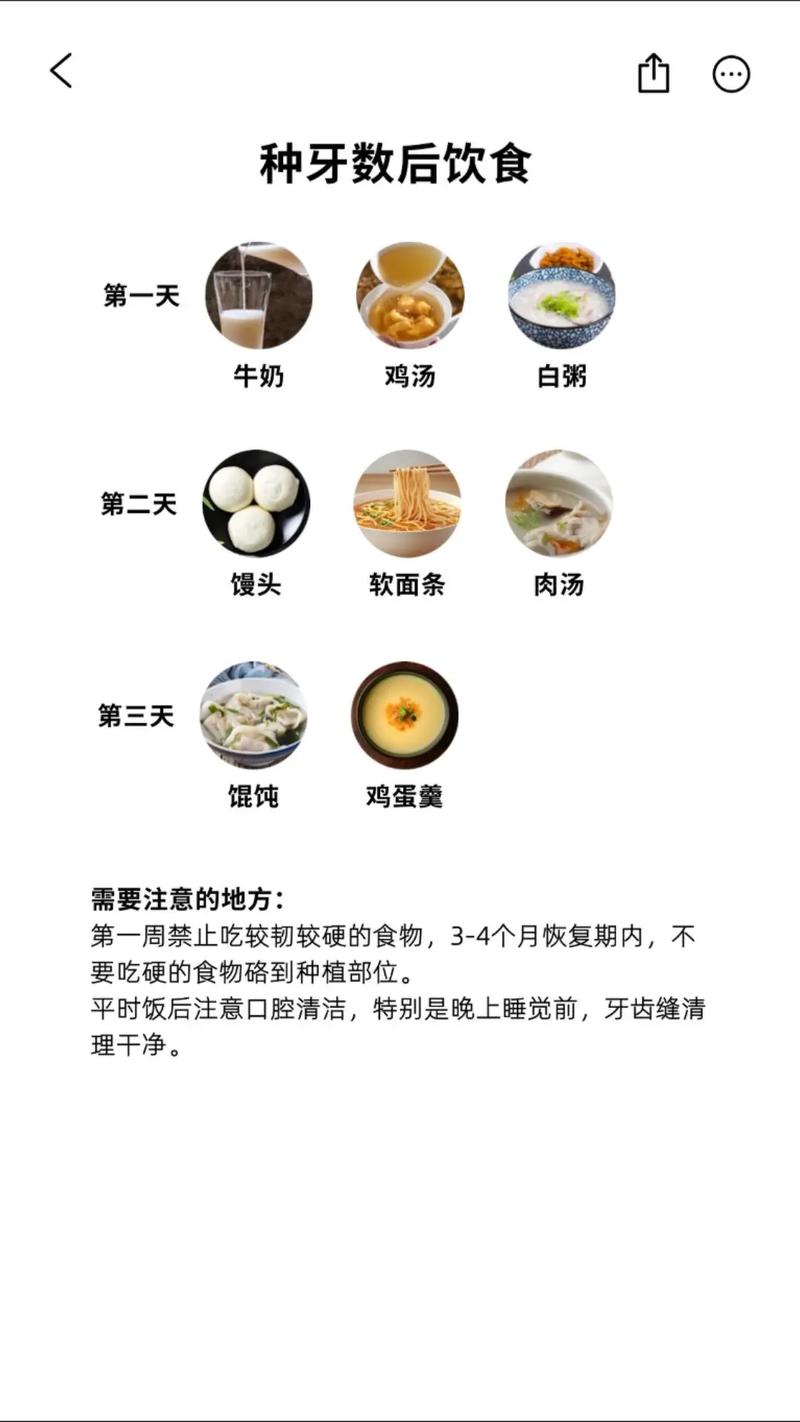Click the 牛奶 text label
800x1422 pixels.
(x=255, y=377)
